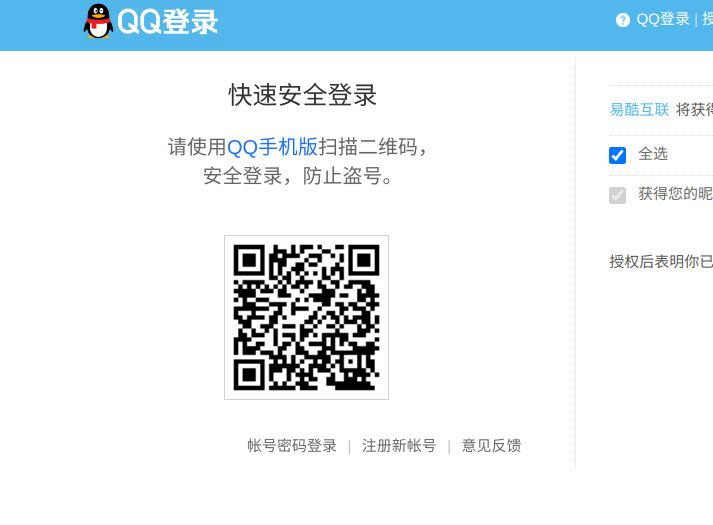This screenshot has width=713, height=525.
Task: Open 帐号密码登录 login option
Action: click(292, 446)
